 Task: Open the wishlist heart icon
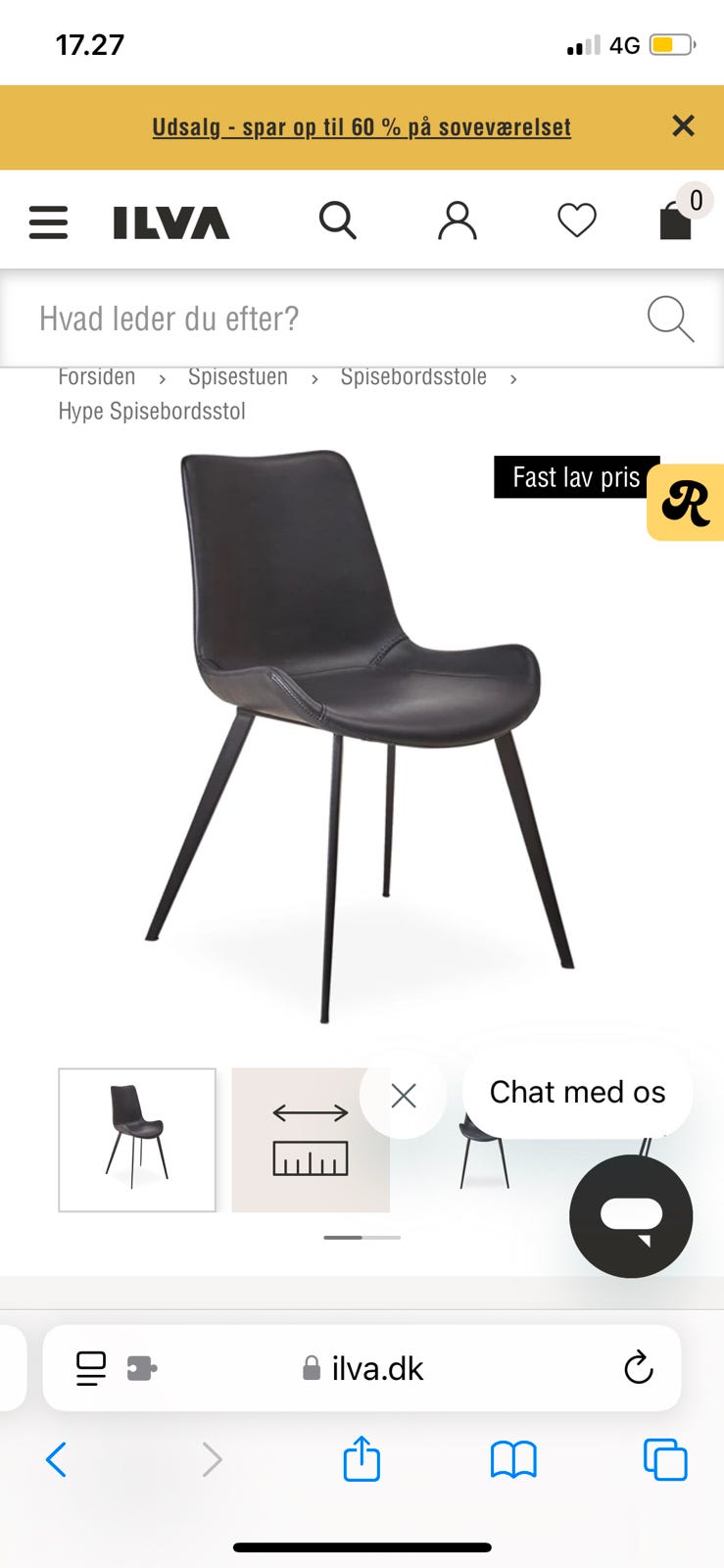[577, 220]
